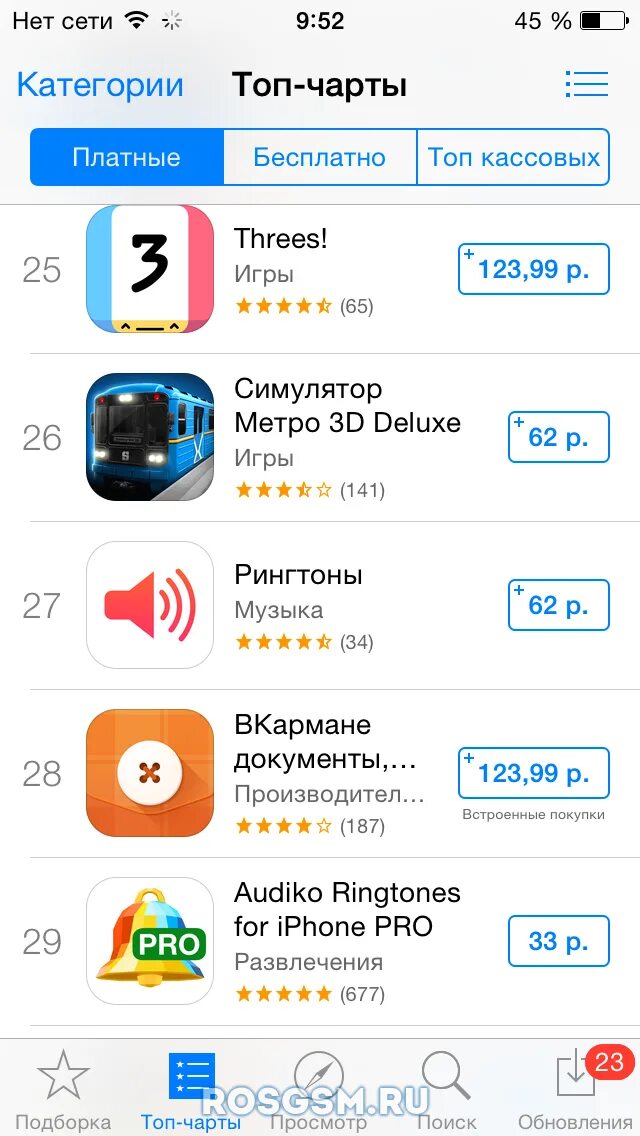Open the Поиск tab
640x1136 pixels.
(x=446, y=1088)
